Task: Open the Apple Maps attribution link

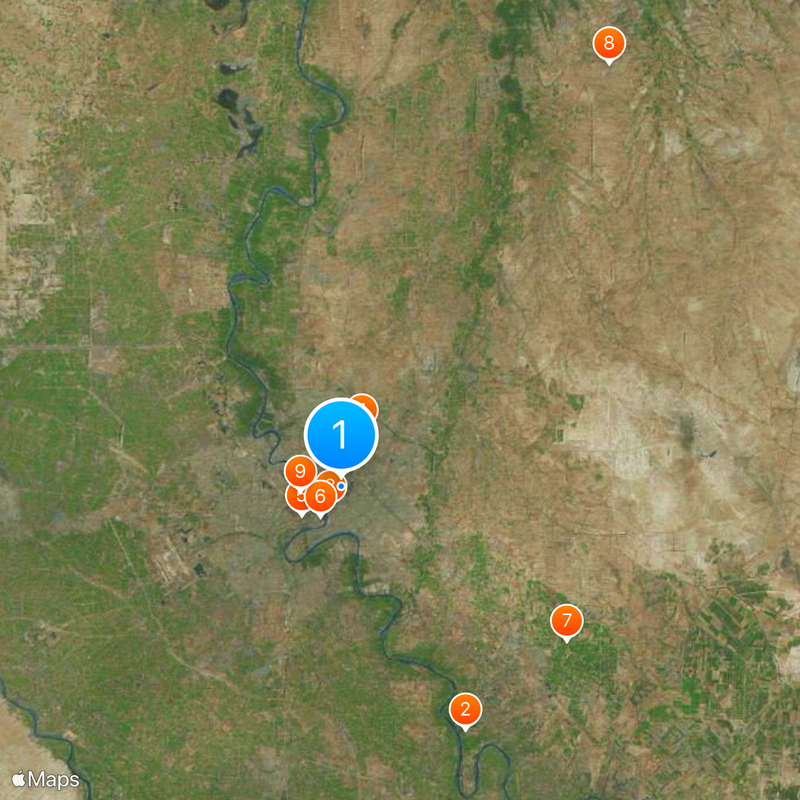Action: 46,779
